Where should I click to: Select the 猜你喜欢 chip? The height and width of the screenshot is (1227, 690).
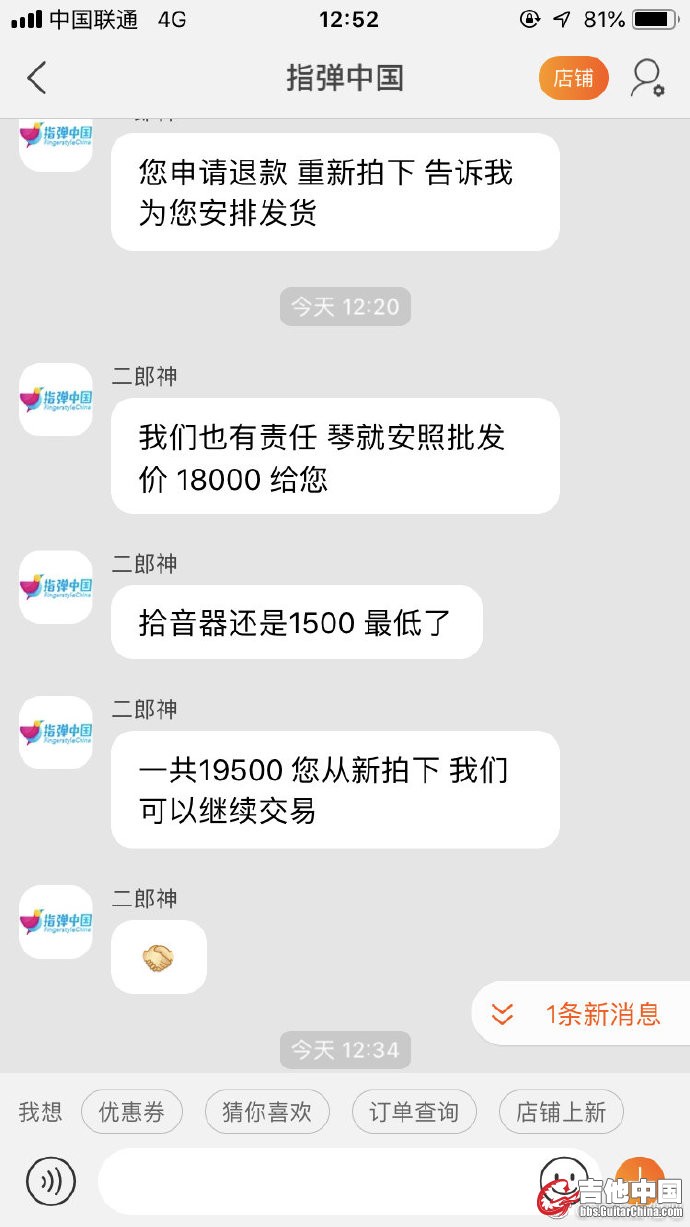pos(267,1112)
